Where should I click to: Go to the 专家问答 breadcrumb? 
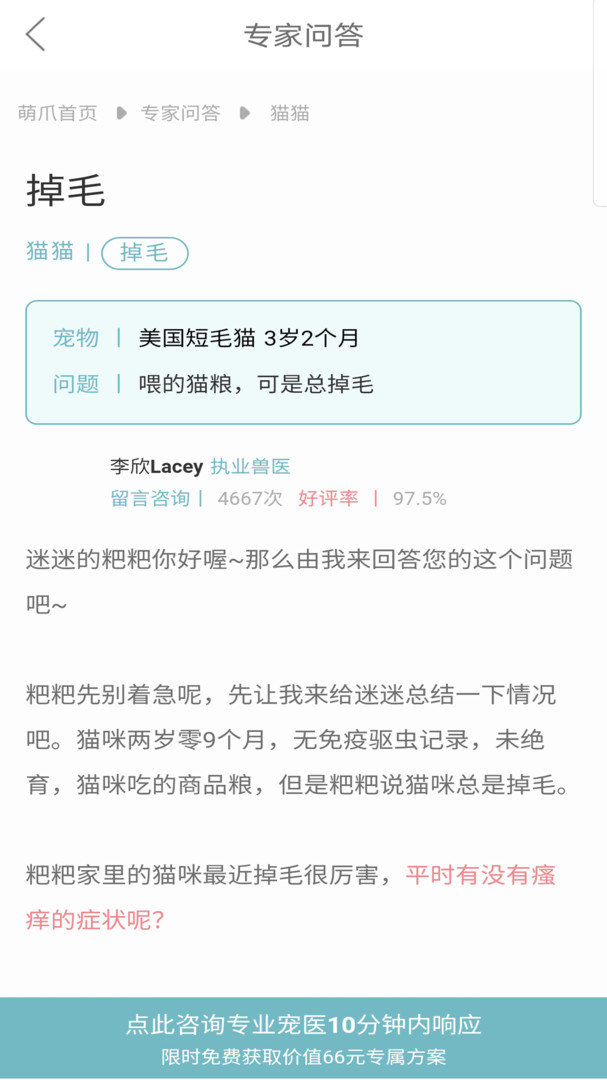point(180,113)
